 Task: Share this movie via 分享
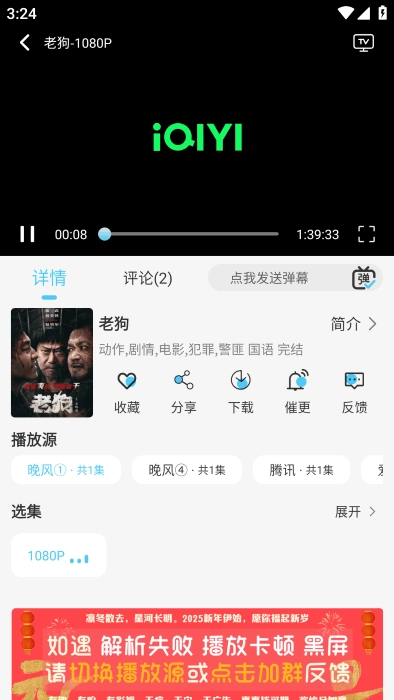tap(183, 393)
